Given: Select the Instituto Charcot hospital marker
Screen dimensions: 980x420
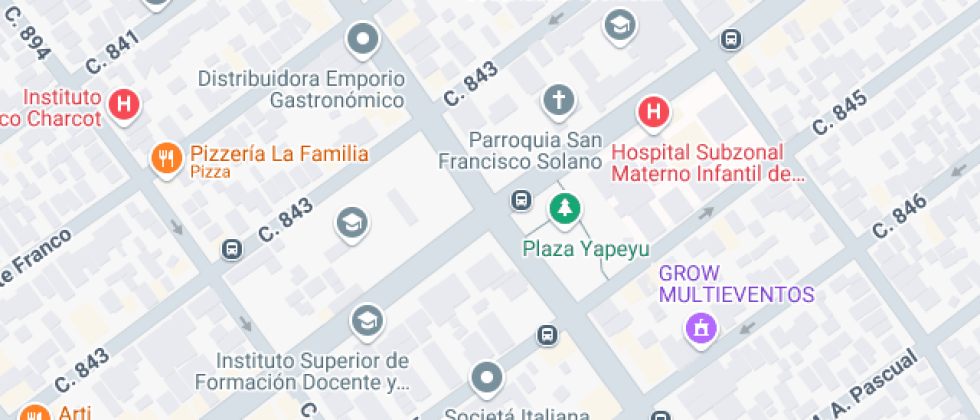Looking at the screenshot, I should tap(124, 105).
